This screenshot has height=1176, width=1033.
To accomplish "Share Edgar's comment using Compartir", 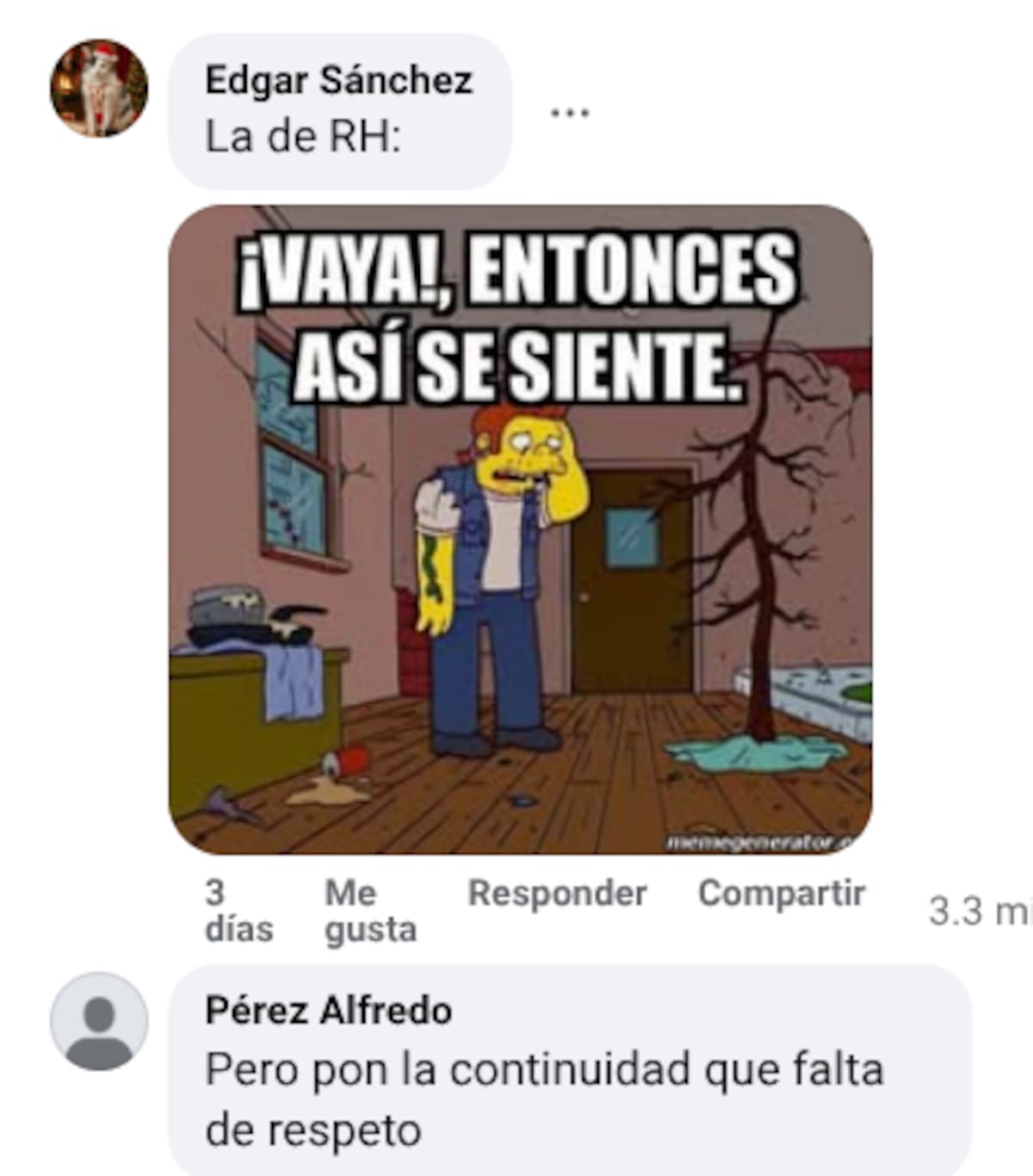I will tap(781, 894).
